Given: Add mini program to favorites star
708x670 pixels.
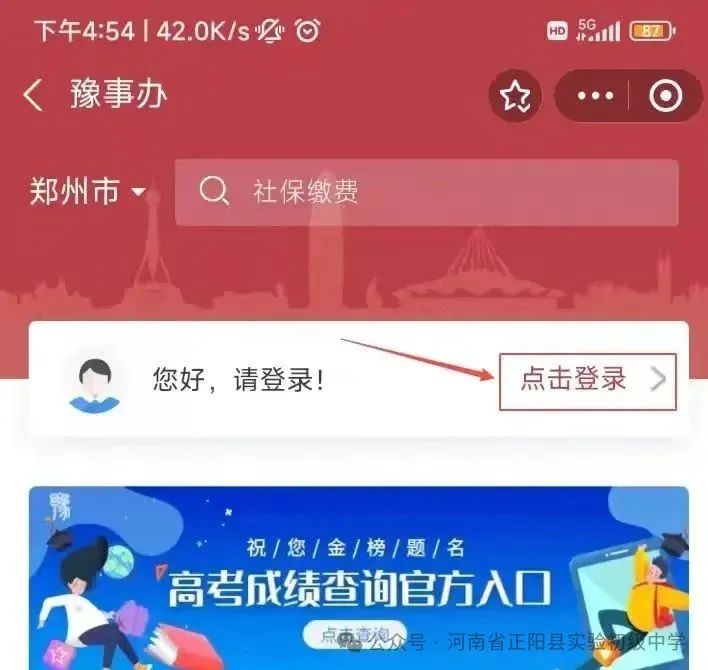Looking at the screenshot, I should point(515,96).
